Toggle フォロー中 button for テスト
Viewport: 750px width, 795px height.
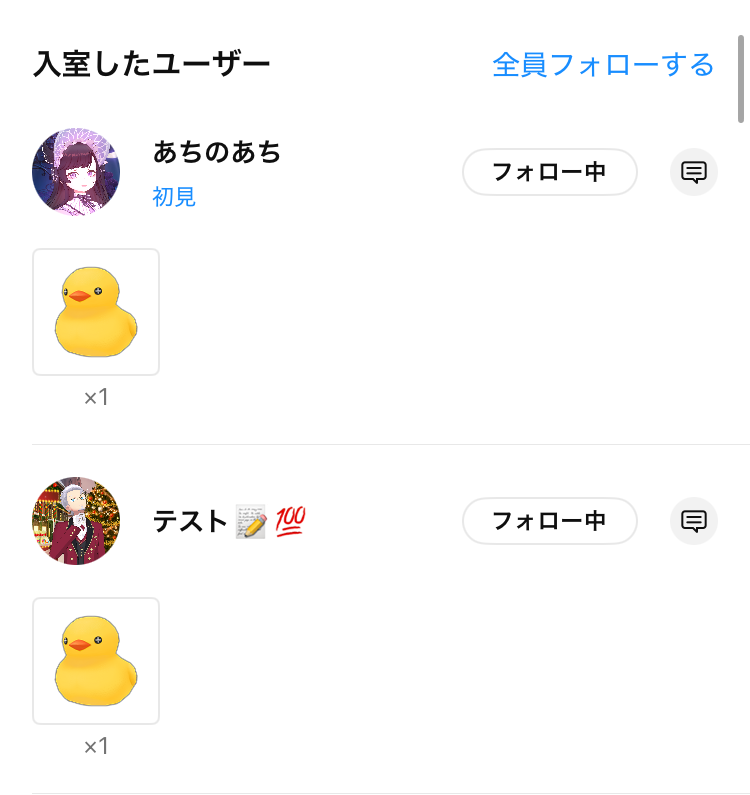pyautogui.click(x=549, y=521)
